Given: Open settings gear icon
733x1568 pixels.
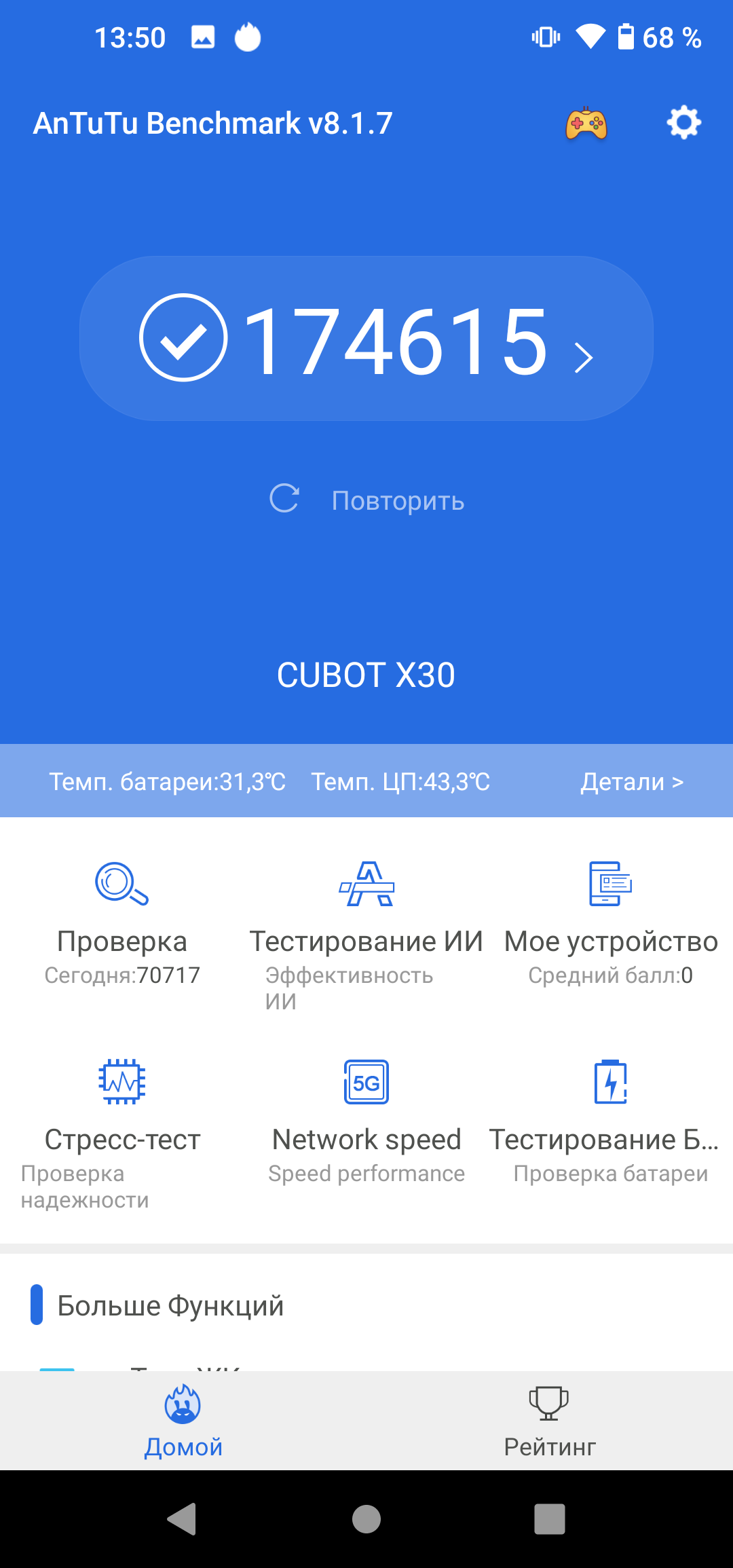Looking at the screenshot, I should tap(683, 123).
